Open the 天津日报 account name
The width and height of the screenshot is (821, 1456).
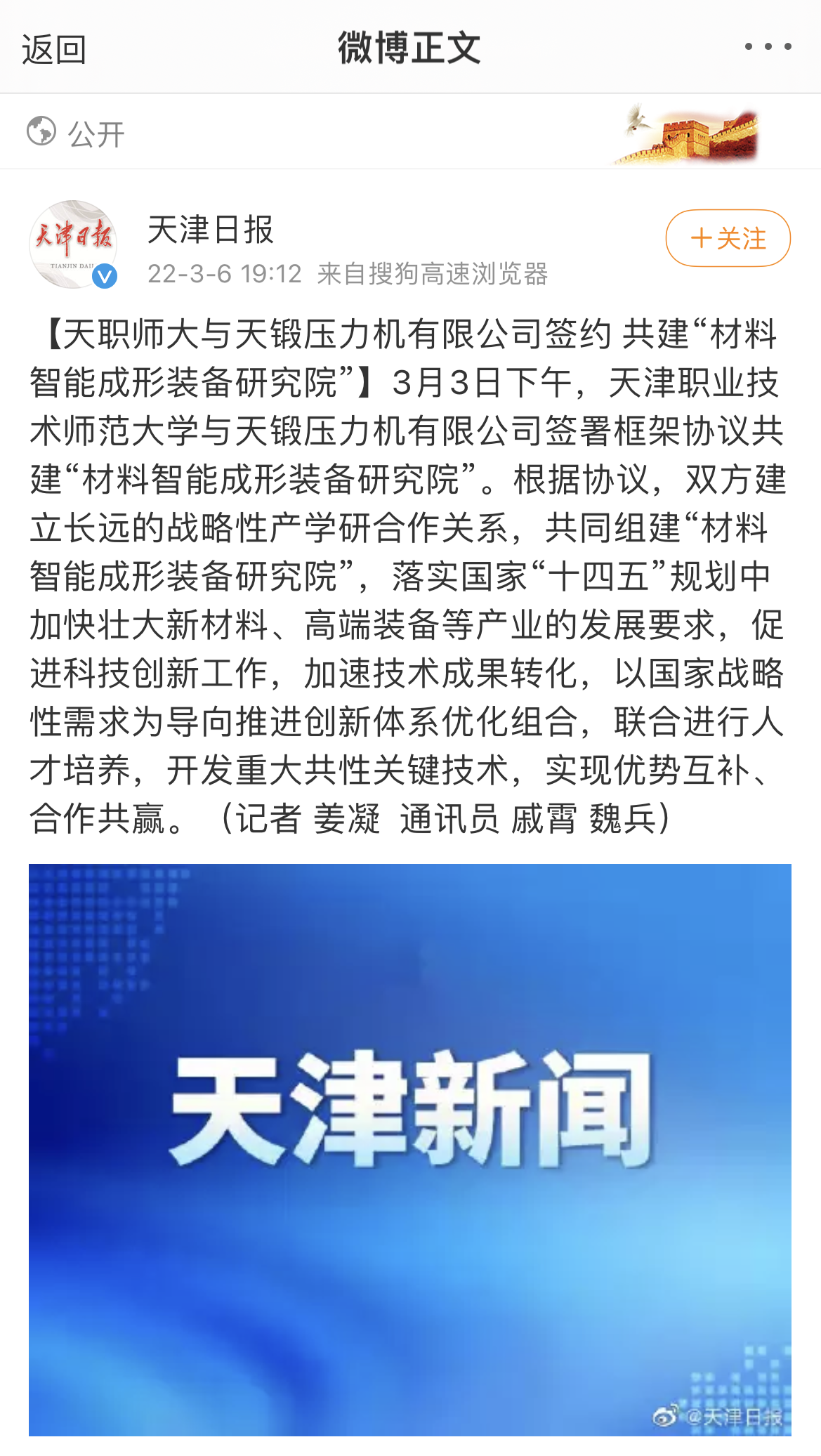pyautogui.click(x=210, y=230)
